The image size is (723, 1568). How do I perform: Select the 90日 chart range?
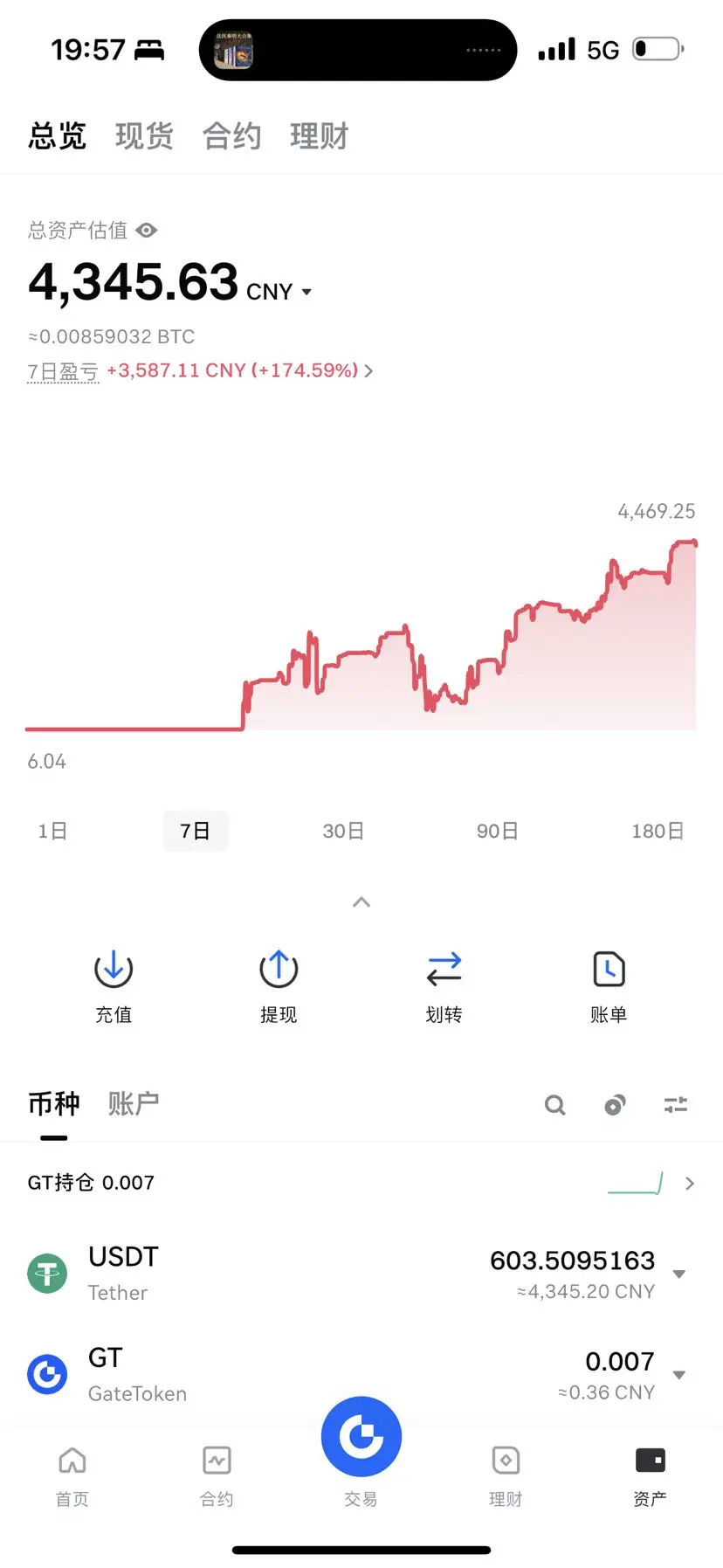pyautogui.click(x=497, y=831)
